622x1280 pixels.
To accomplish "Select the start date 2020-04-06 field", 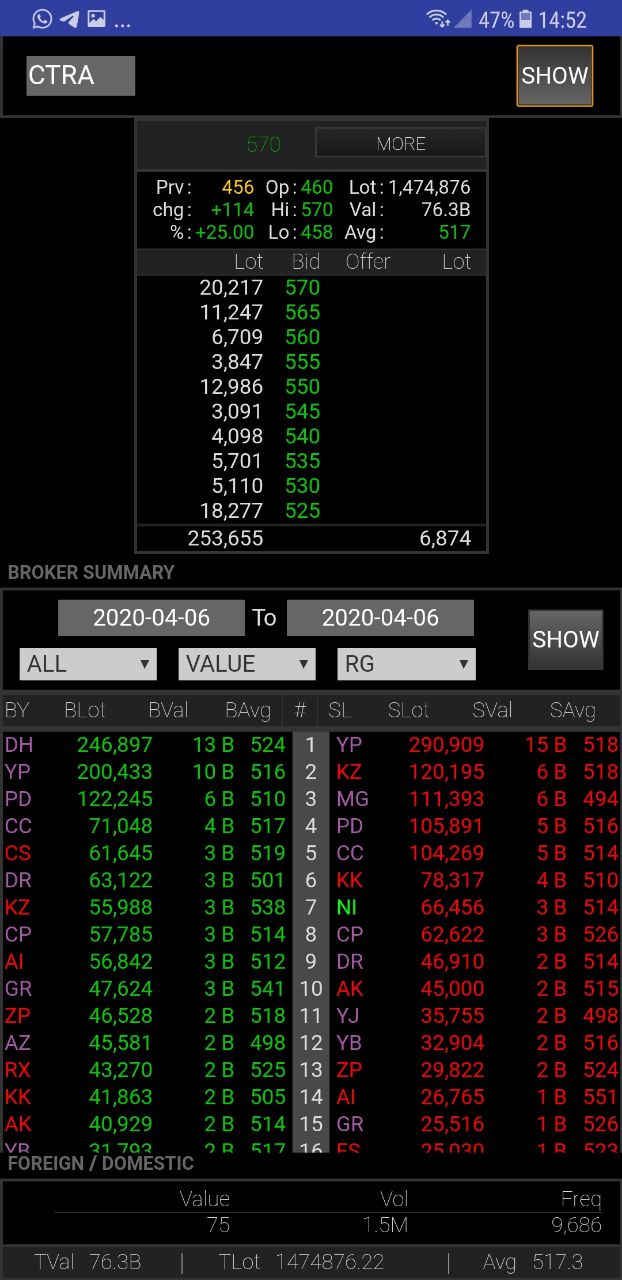I will coord(151,618).
